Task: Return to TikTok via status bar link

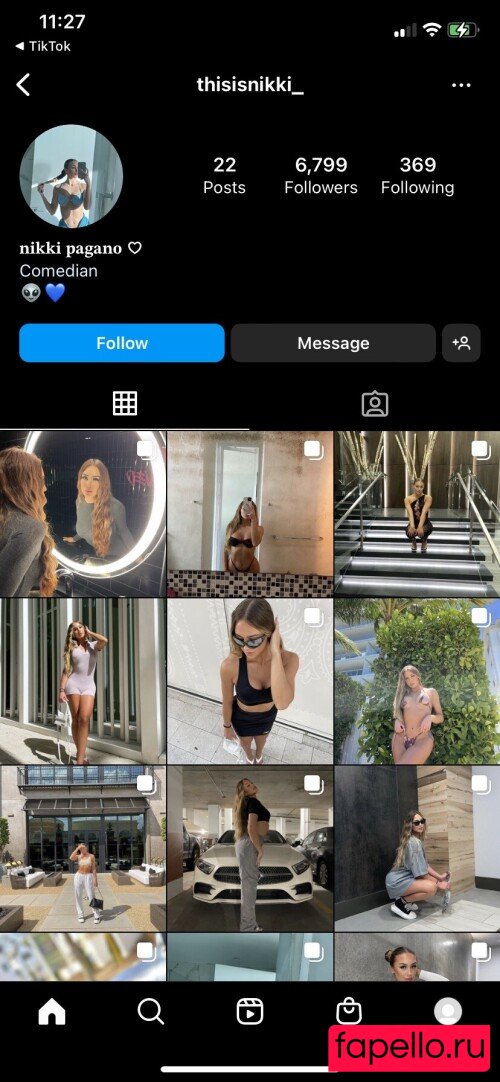Action: (43, 46)
